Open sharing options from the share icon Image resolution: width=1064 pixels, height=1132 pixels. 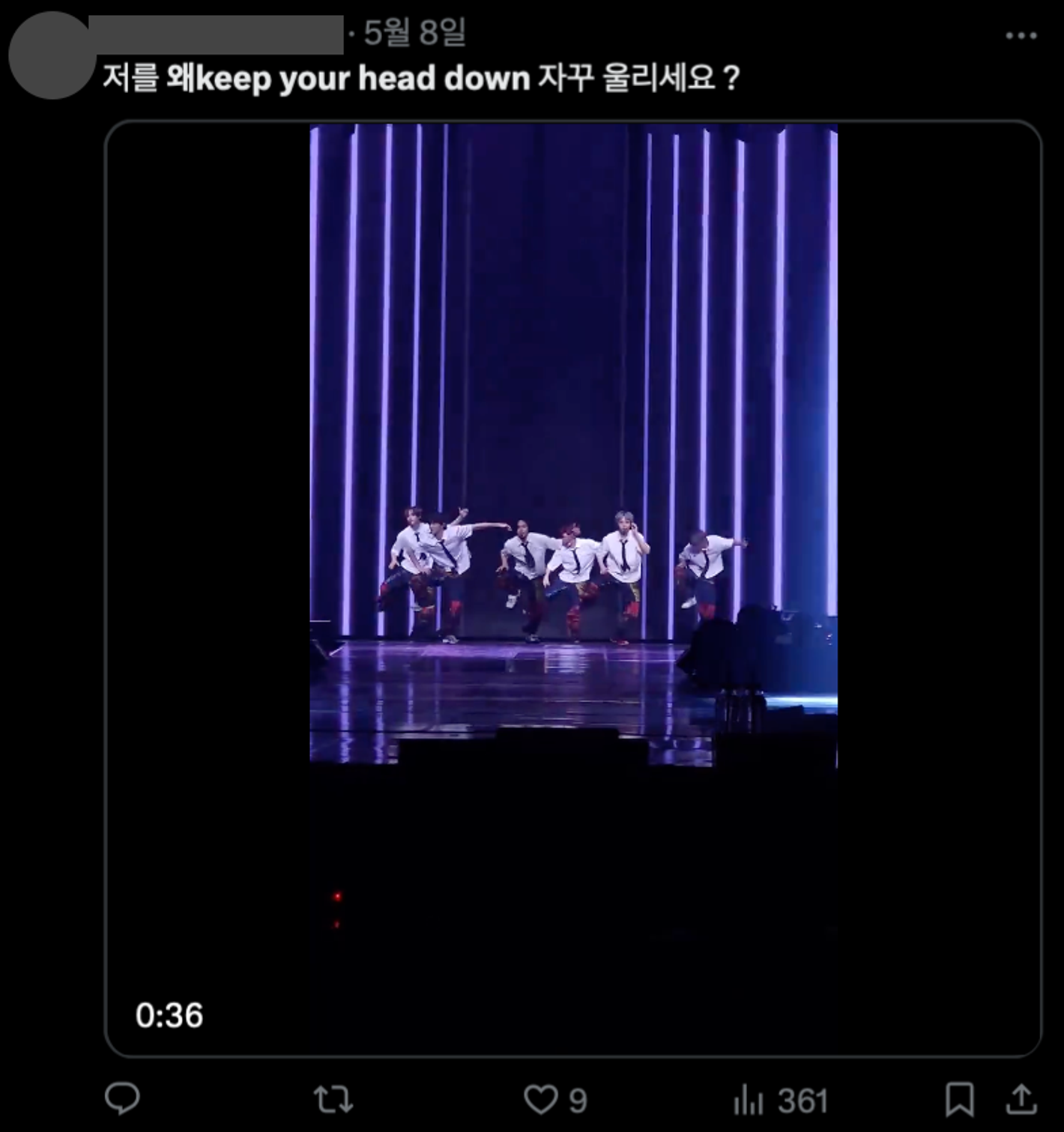[x=1020, y=1098]
